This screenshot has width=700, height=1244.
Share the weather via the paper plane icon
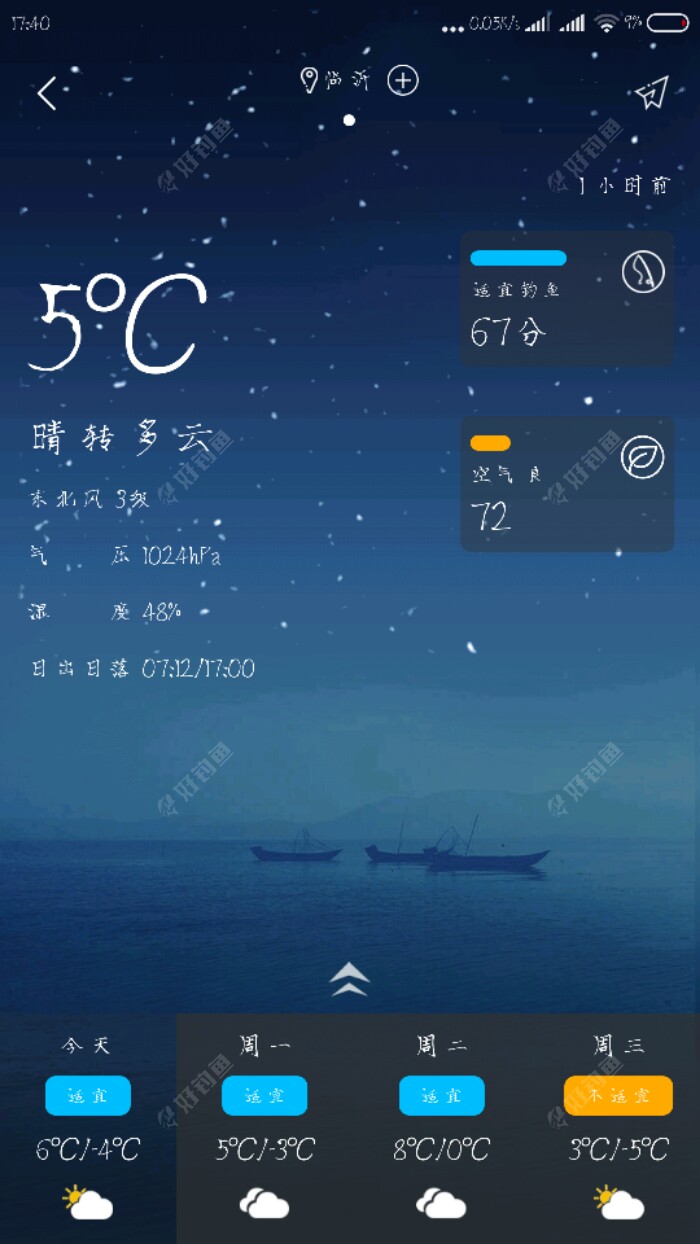650,94
